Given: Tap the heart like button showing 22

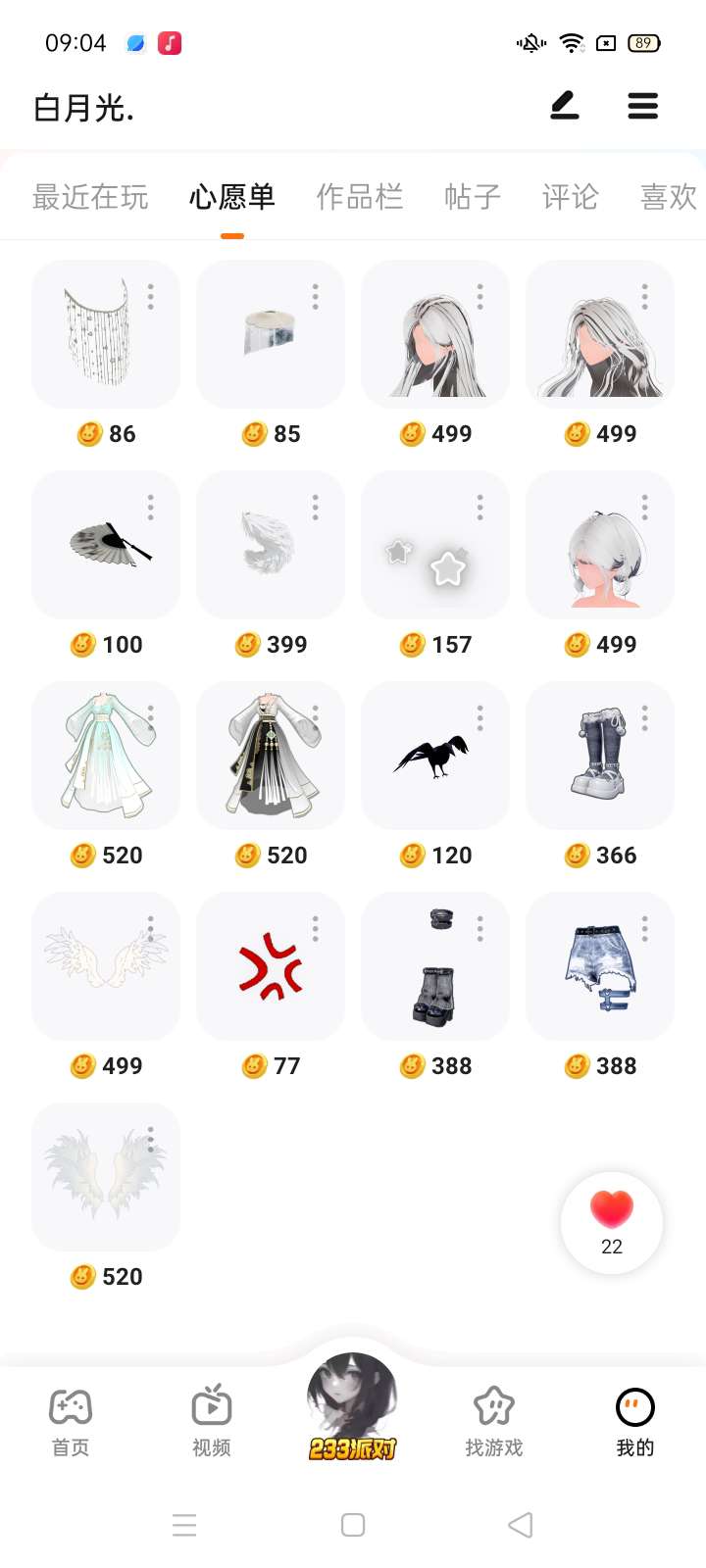Looking at the screenshot, I should [x=612, y=1221].
